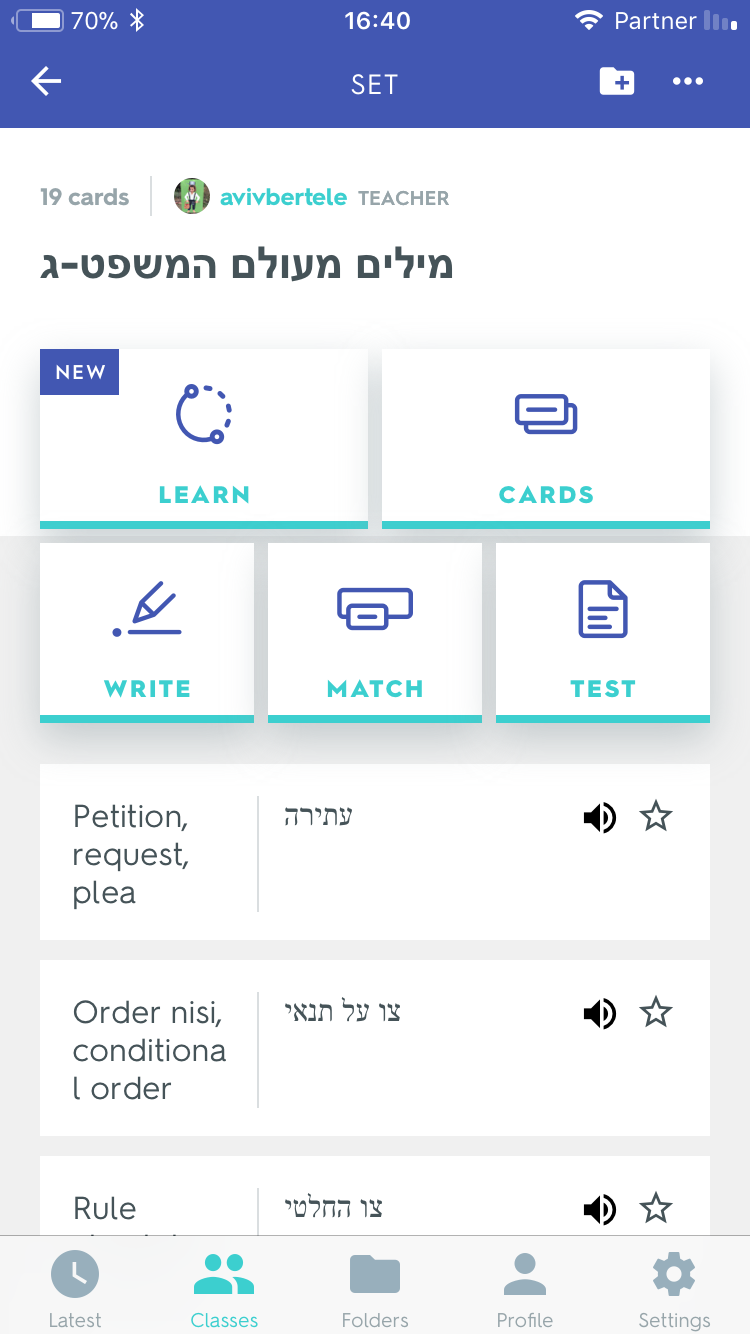
Task: Play the Match game
Action: (x=375, y=632)
